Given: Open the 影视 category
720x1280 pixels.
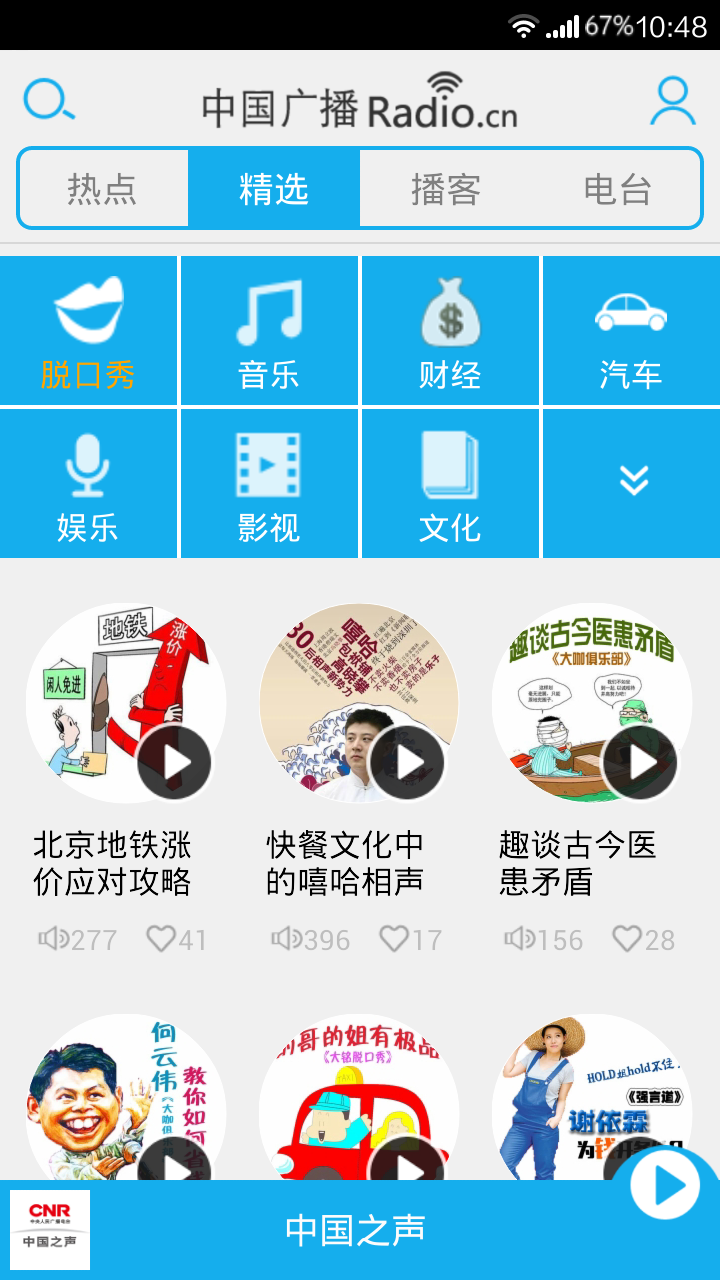Looking at the screenshot, I should [269, 484].
